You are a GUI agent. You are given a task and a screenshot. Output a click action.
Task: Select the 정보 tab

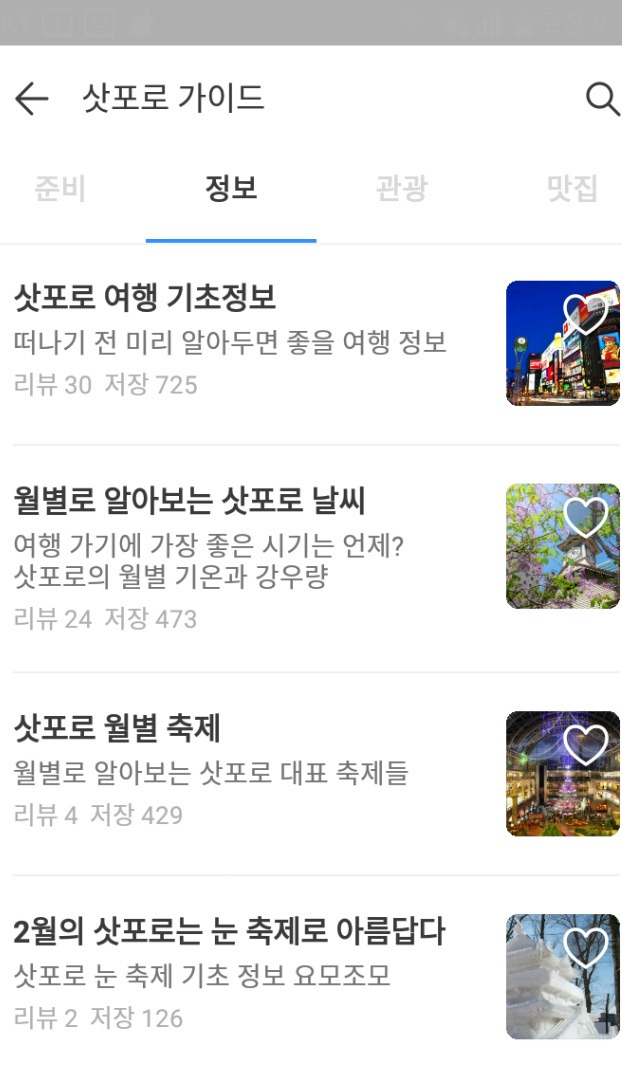tap(231, 189)
